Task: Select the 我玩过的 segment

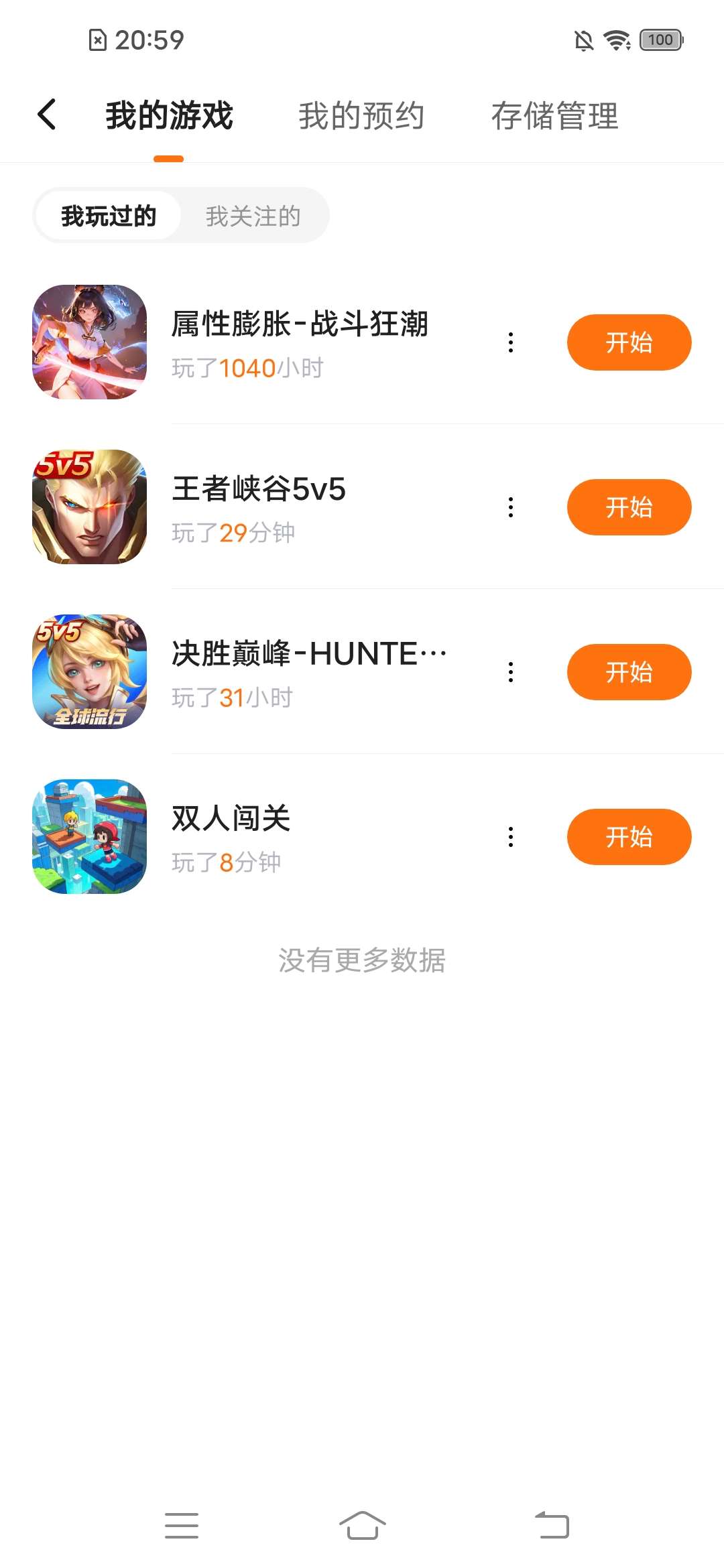Action: click(109, 216)
